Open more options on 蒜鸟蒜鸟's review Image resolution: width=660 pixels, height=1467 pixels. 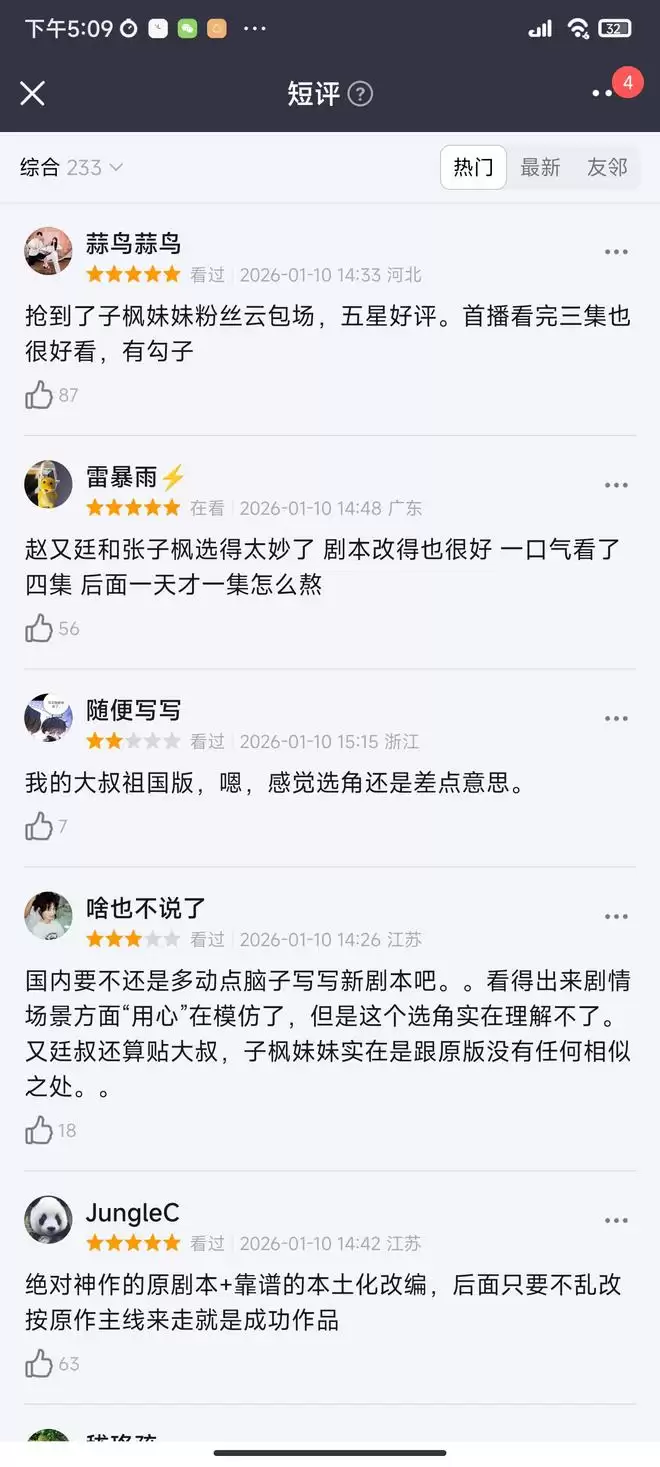[x=616, y=252]
